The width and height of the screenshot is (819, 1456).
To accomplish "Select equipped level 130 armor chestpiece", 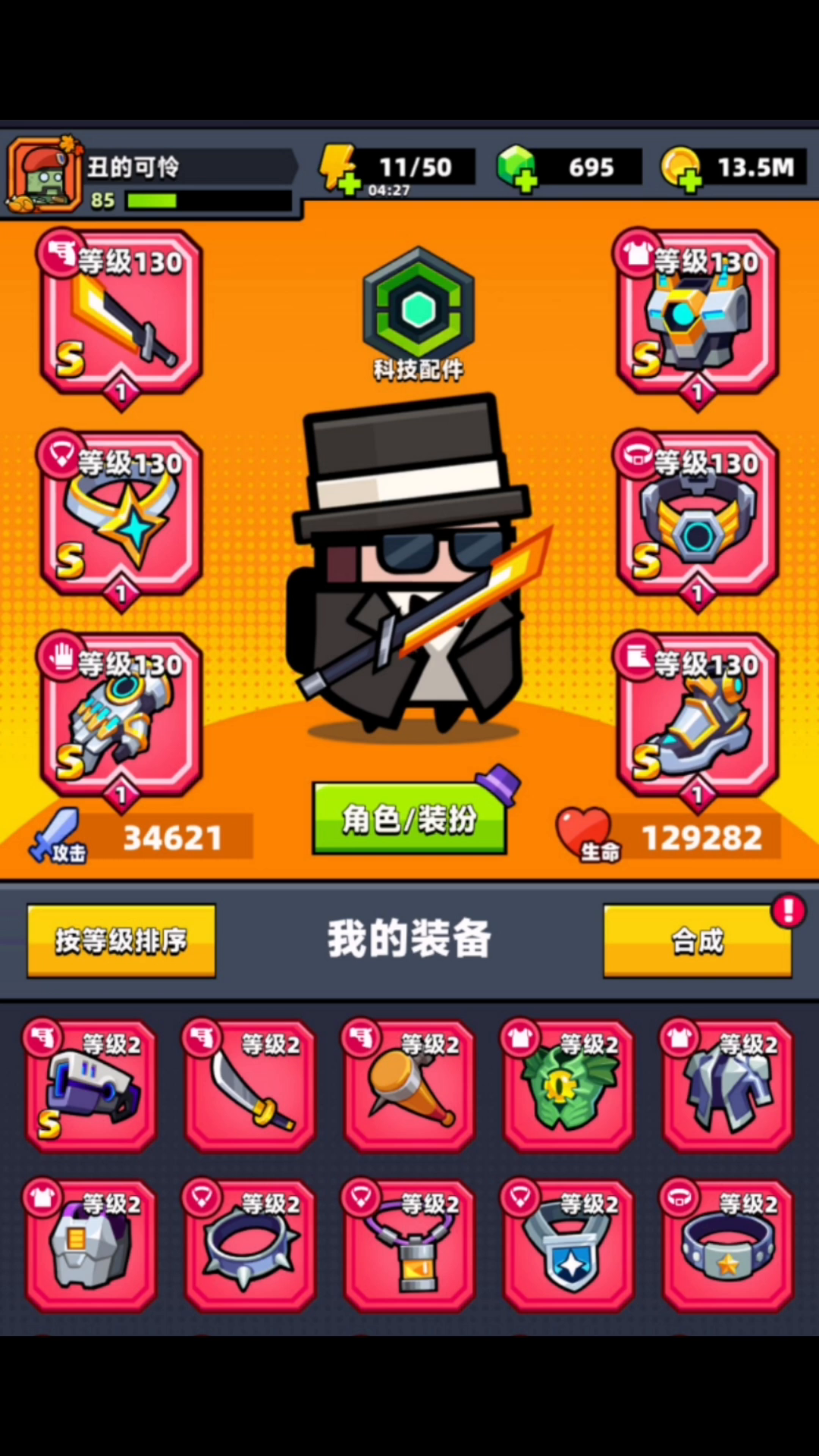I will [x=698, y=315].
